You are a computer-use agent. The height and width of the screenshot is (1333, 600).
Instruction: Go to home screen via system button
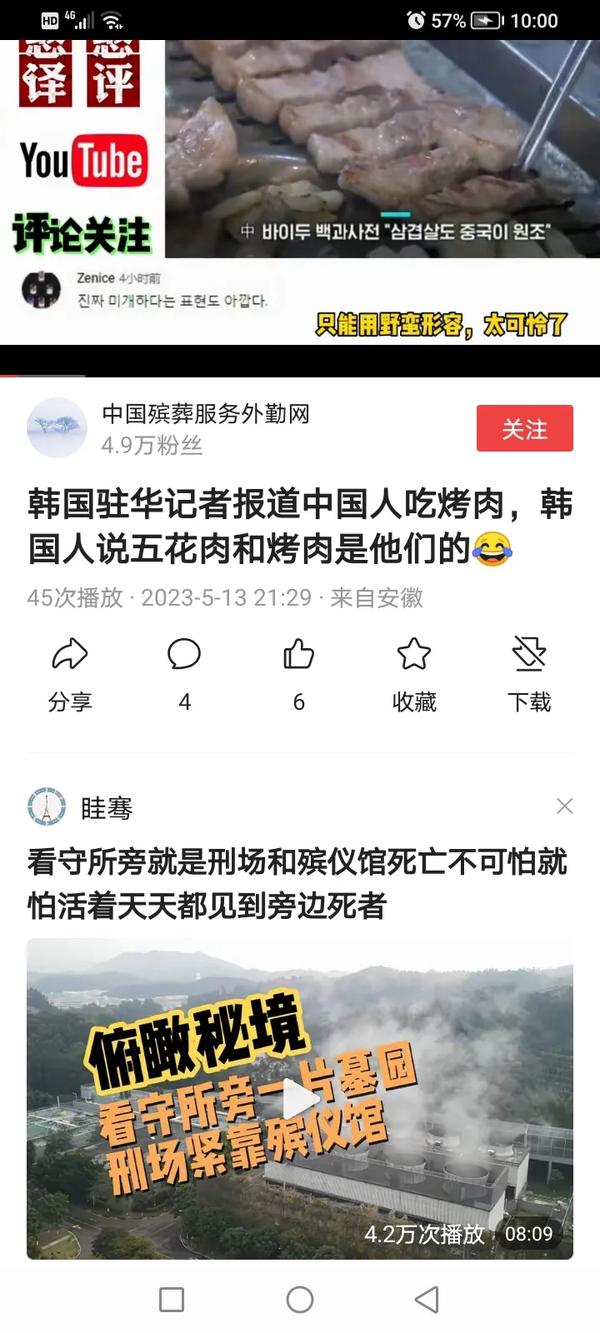point(300,1299)
